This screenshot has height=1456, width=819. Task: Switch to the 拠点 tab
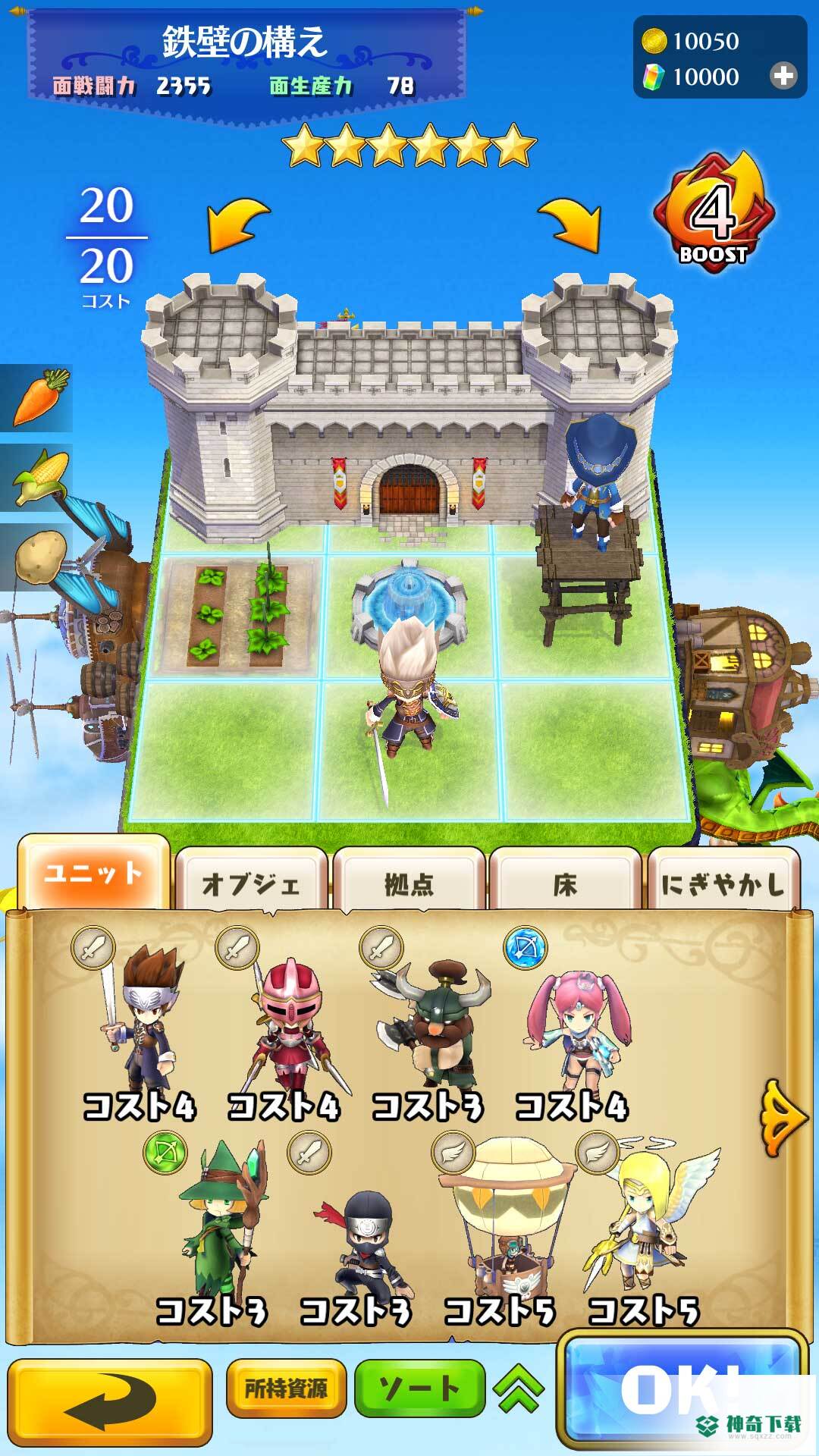pos(409,883)
